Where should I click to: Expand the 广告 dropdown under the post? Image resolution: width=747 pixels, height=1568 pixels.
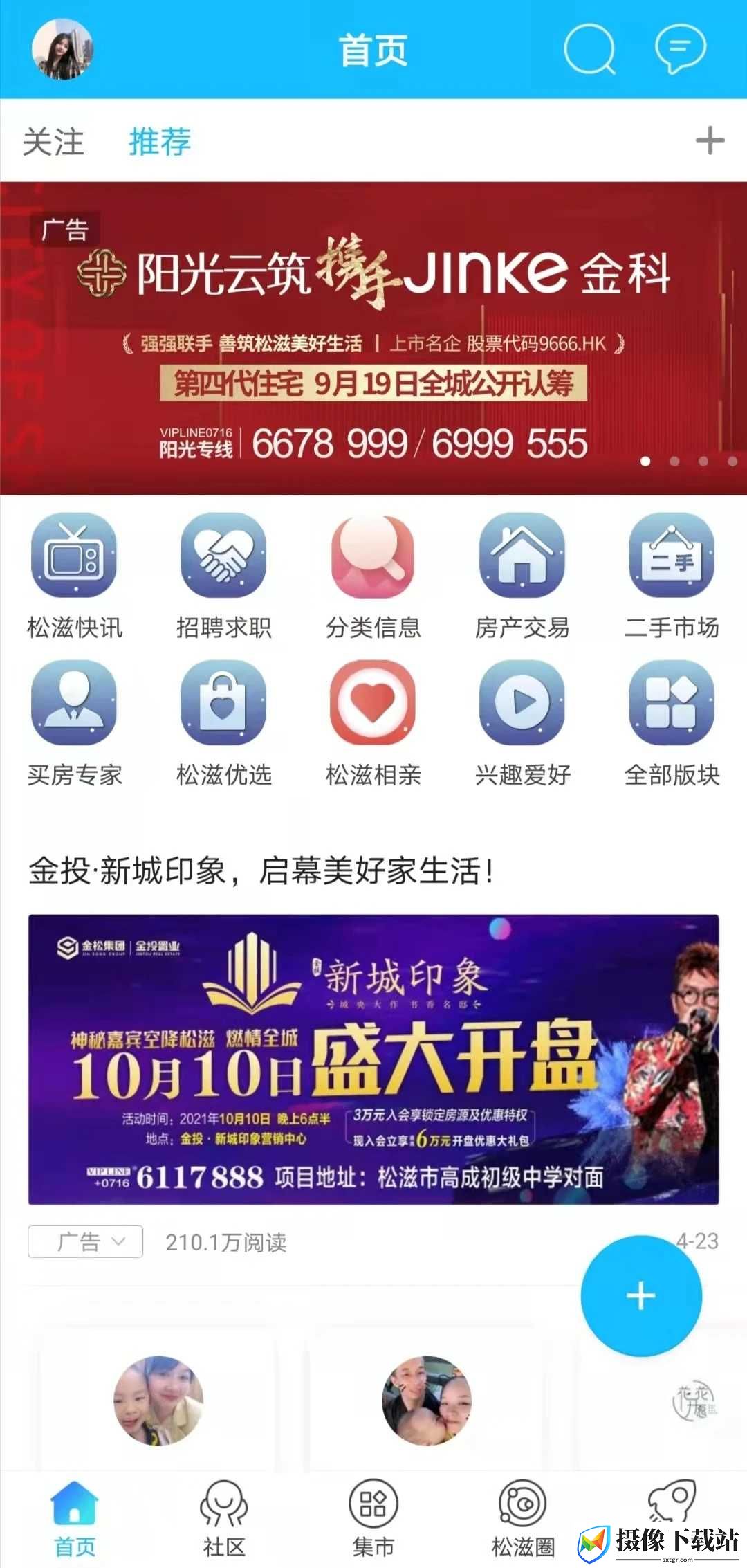click(x=85, y=1241)
